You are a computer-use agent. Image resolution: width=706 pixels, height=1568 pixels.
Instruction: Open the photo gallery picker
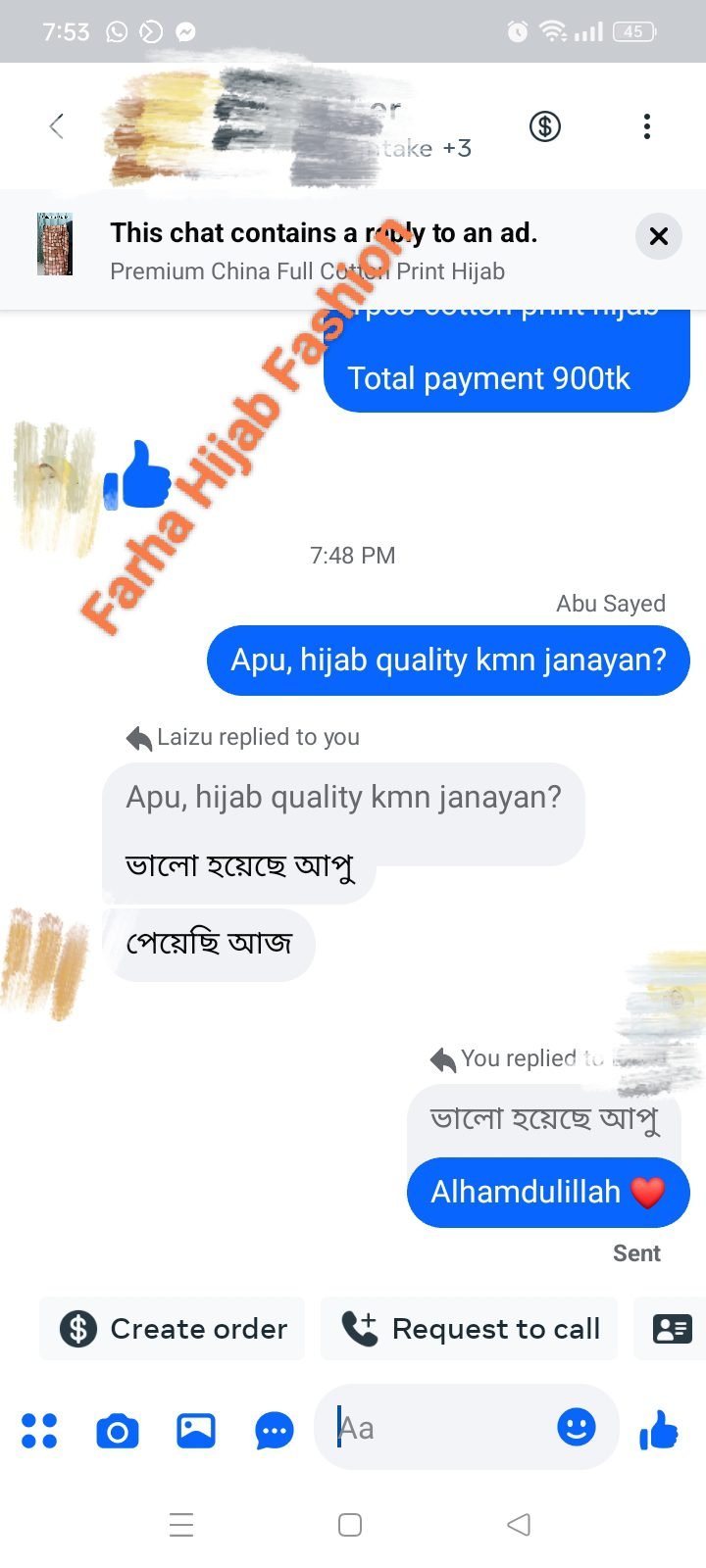[196, 1431]
